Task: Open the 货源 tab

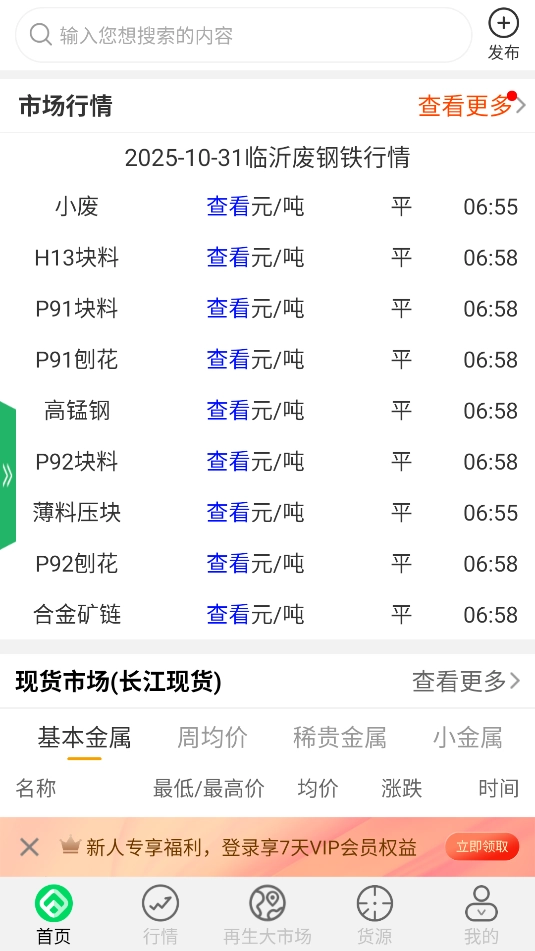Action: tap(374, 915)
